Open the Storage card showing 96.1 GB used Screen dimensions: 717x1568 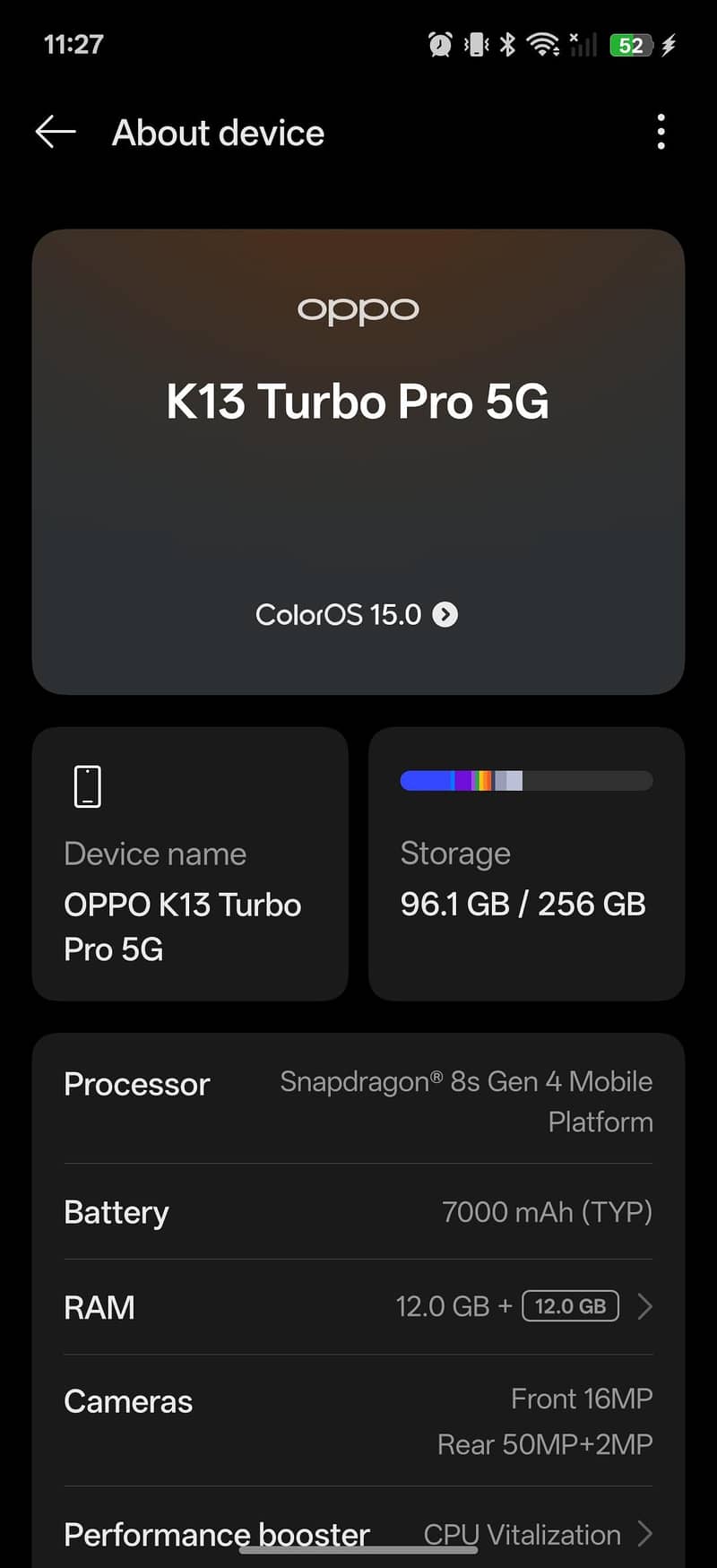[525, 863]
